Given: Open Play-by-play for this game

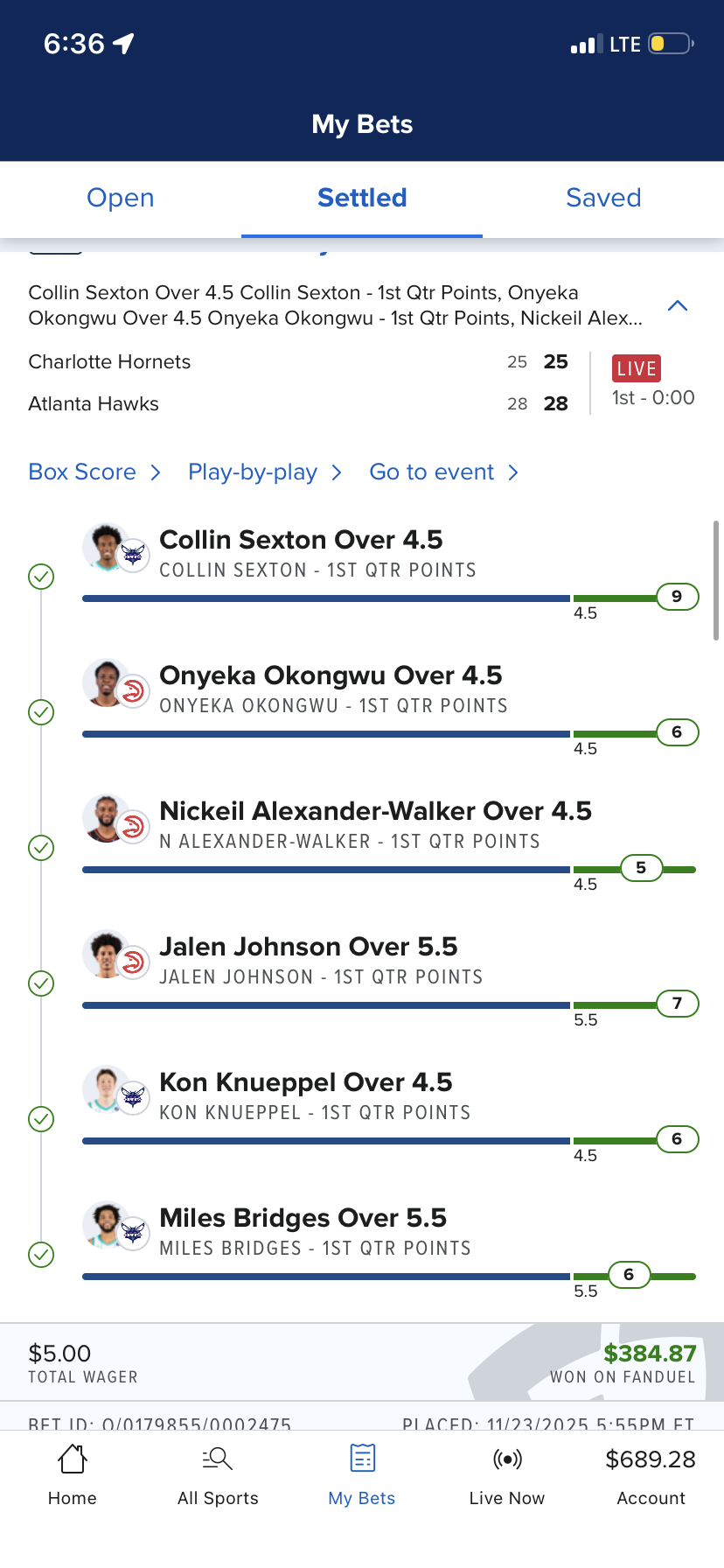Looking at the screenshot, I should (x=264, y=472).
